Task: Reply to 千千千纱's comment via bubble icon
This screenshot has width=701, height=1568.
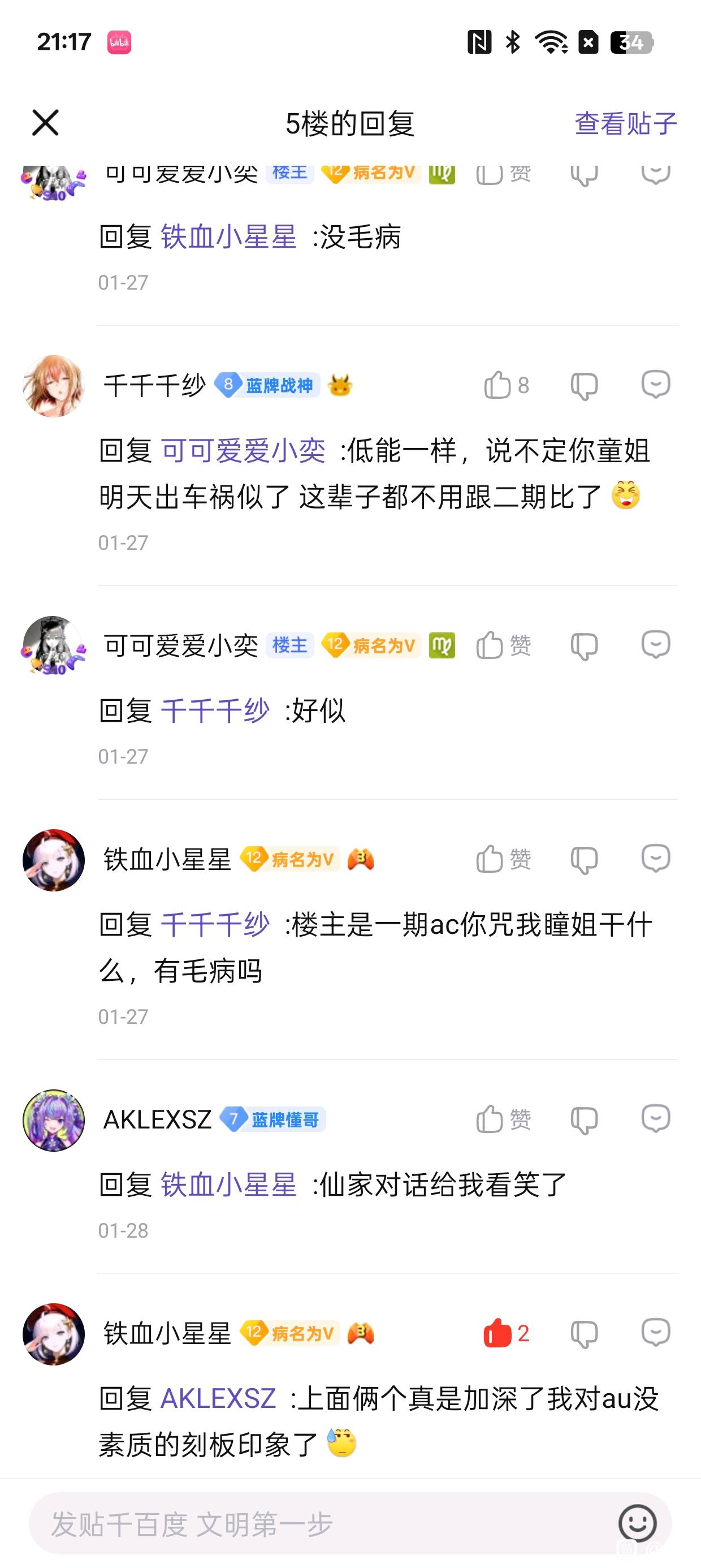Action: click(655, 385)
